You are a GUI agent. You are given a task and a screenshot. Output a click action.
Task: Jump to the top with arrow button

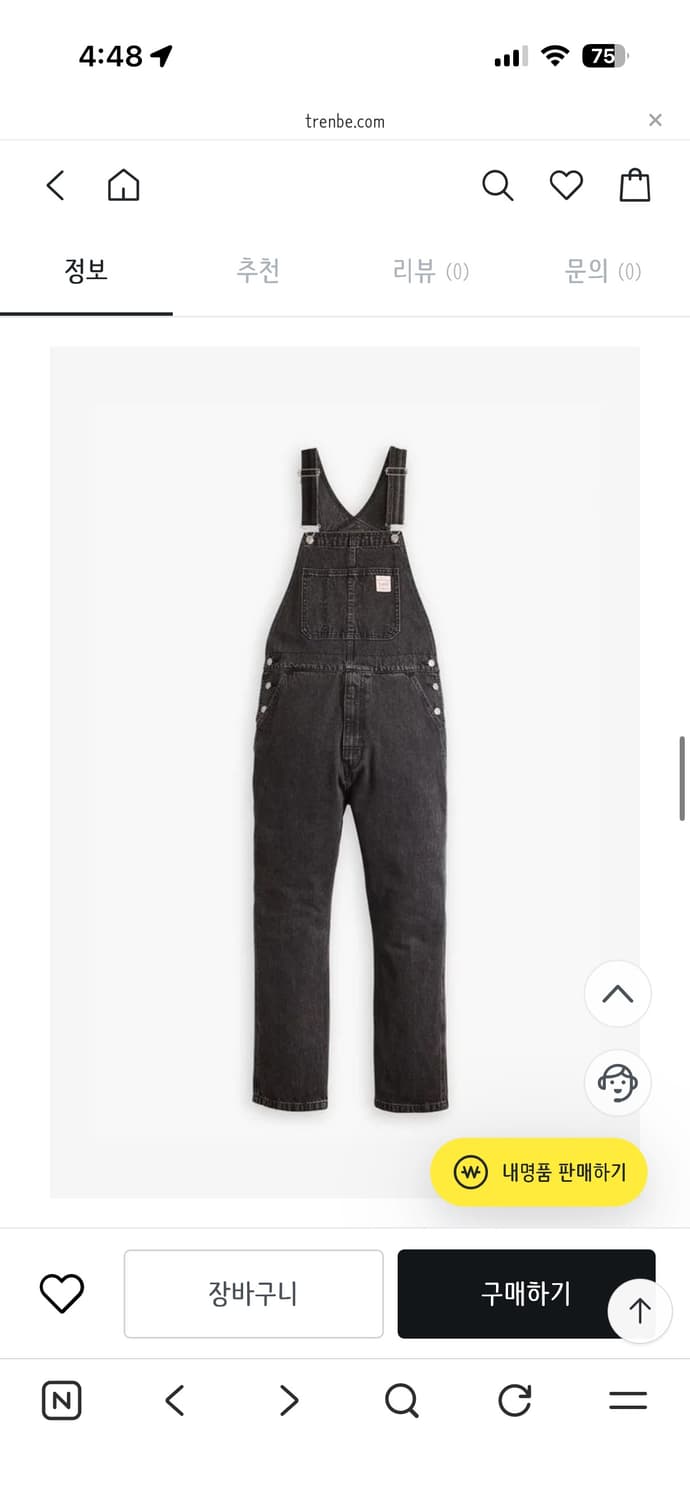point(640,1310)
